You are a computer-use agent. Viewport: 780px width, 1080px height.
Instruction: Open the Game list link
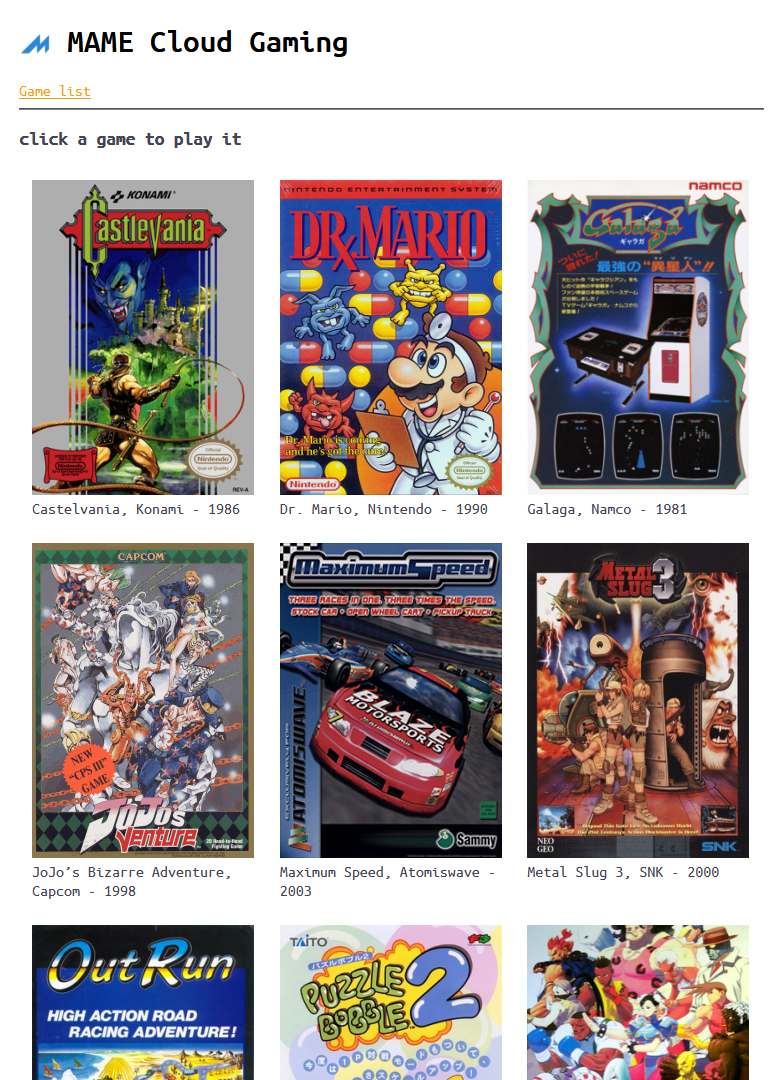(54, 91)
